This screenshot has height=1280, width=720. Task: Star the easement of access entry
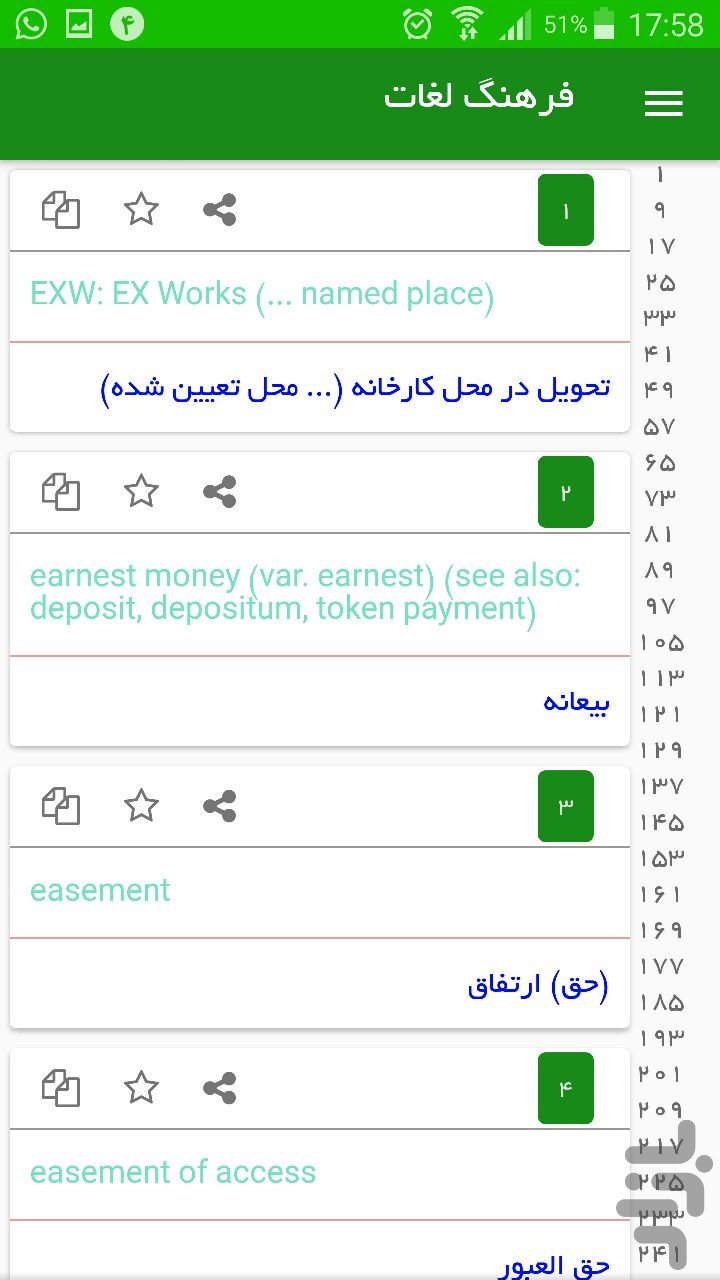tap(141, 1088)
